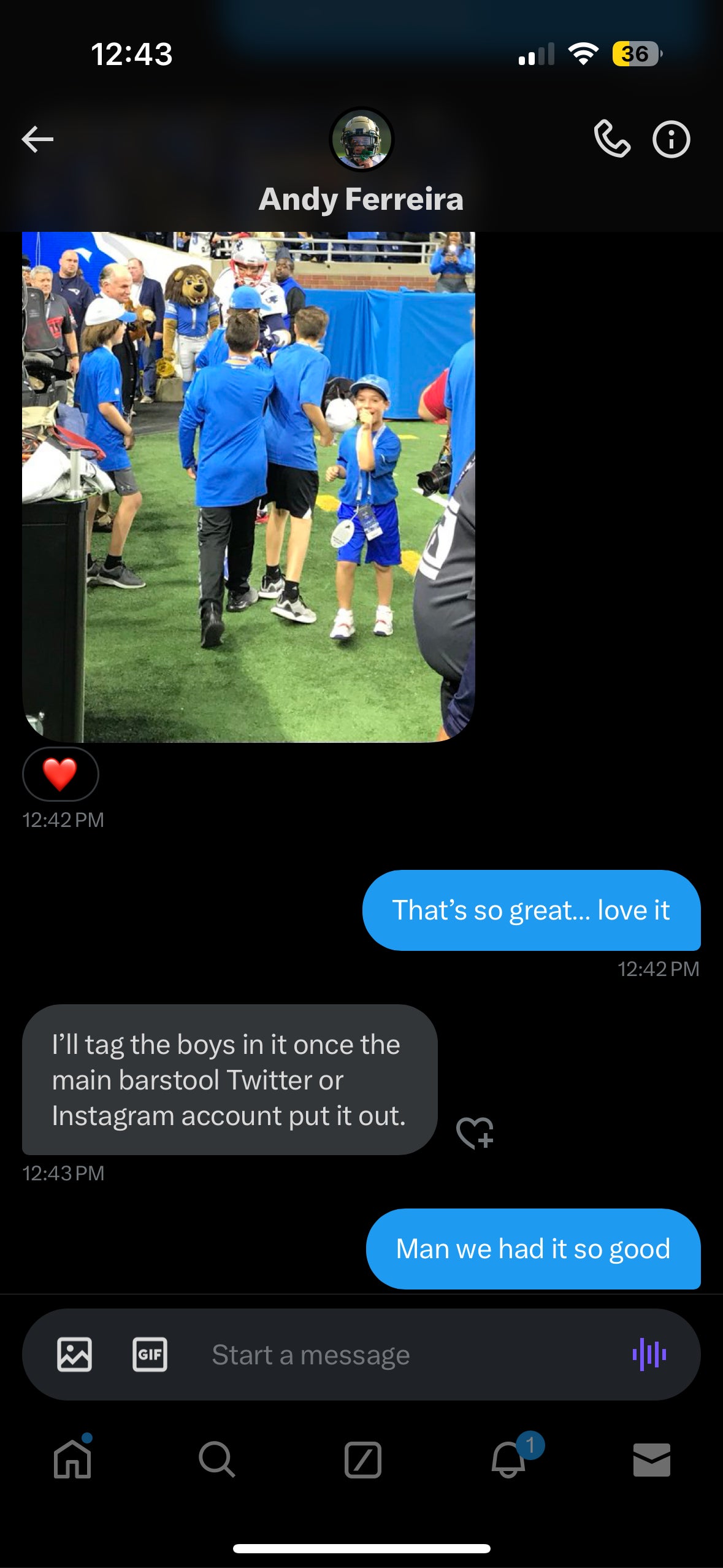Open the GIF picker
This screenshot has height=1568, width=723.
(150, 1355)
